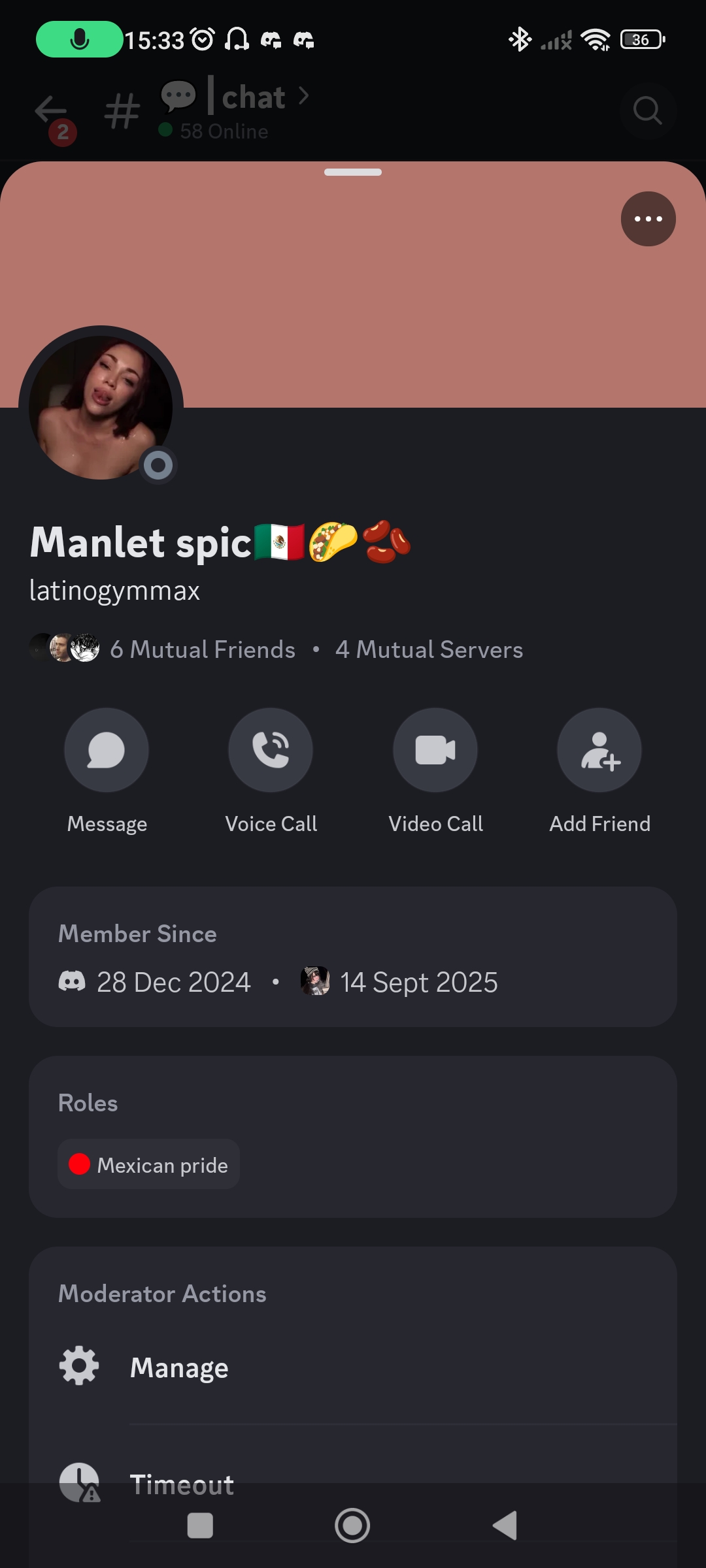Select the Timeout moderator action
Image resolution: width=706 pixels, height=1568 pixels.
click(x=182, y=1483)
